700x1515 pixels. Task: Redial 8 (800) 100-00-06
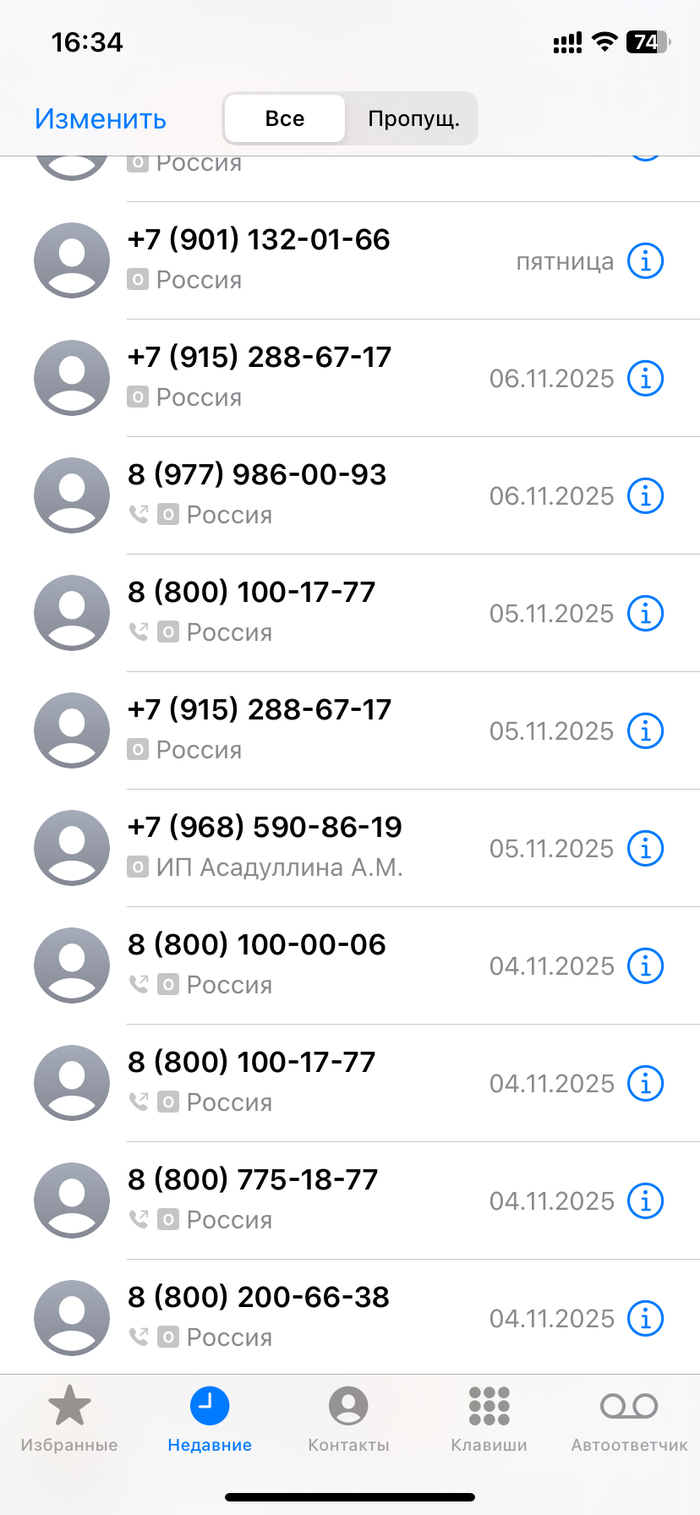click(x=257, y=945)
